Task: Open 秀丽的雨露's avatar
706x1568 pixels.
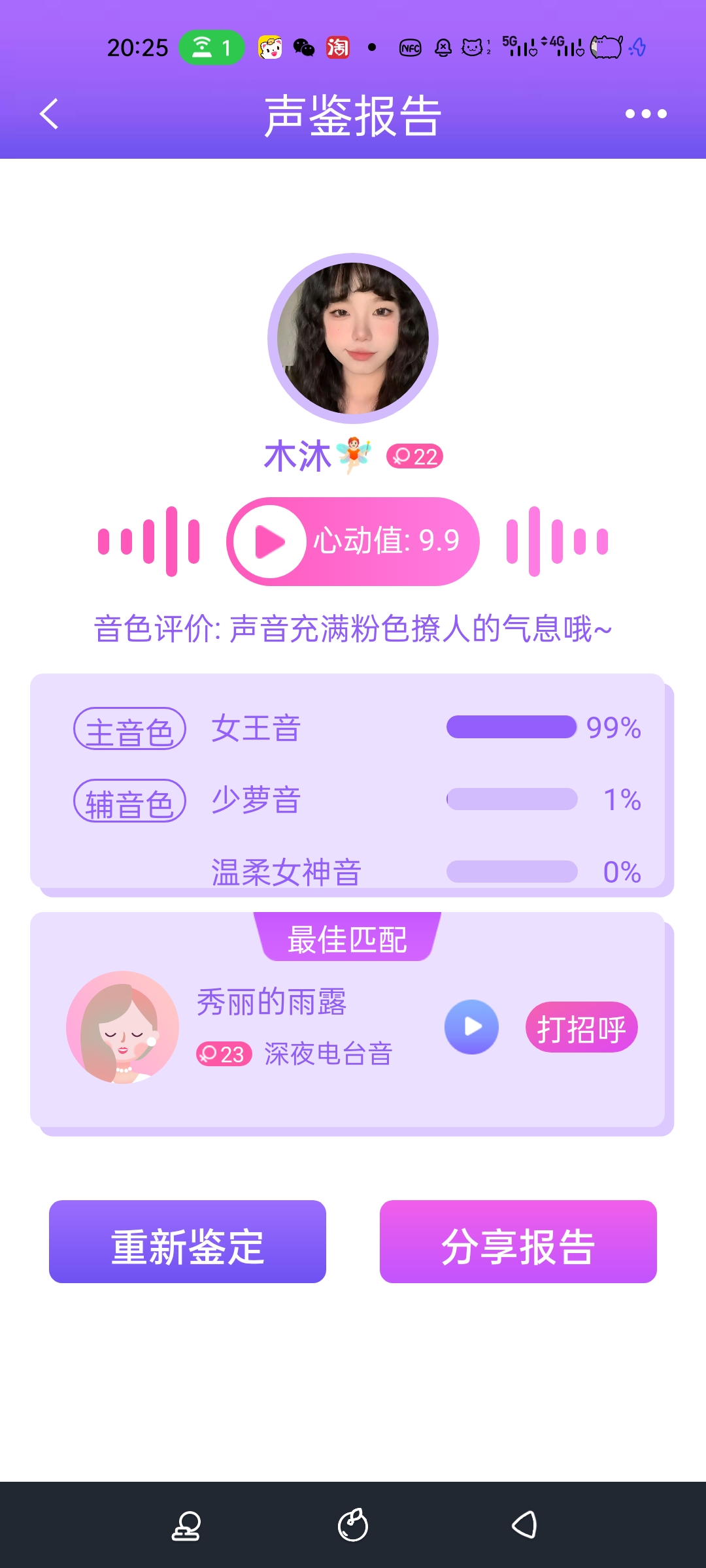Action: coord(123,1028)
